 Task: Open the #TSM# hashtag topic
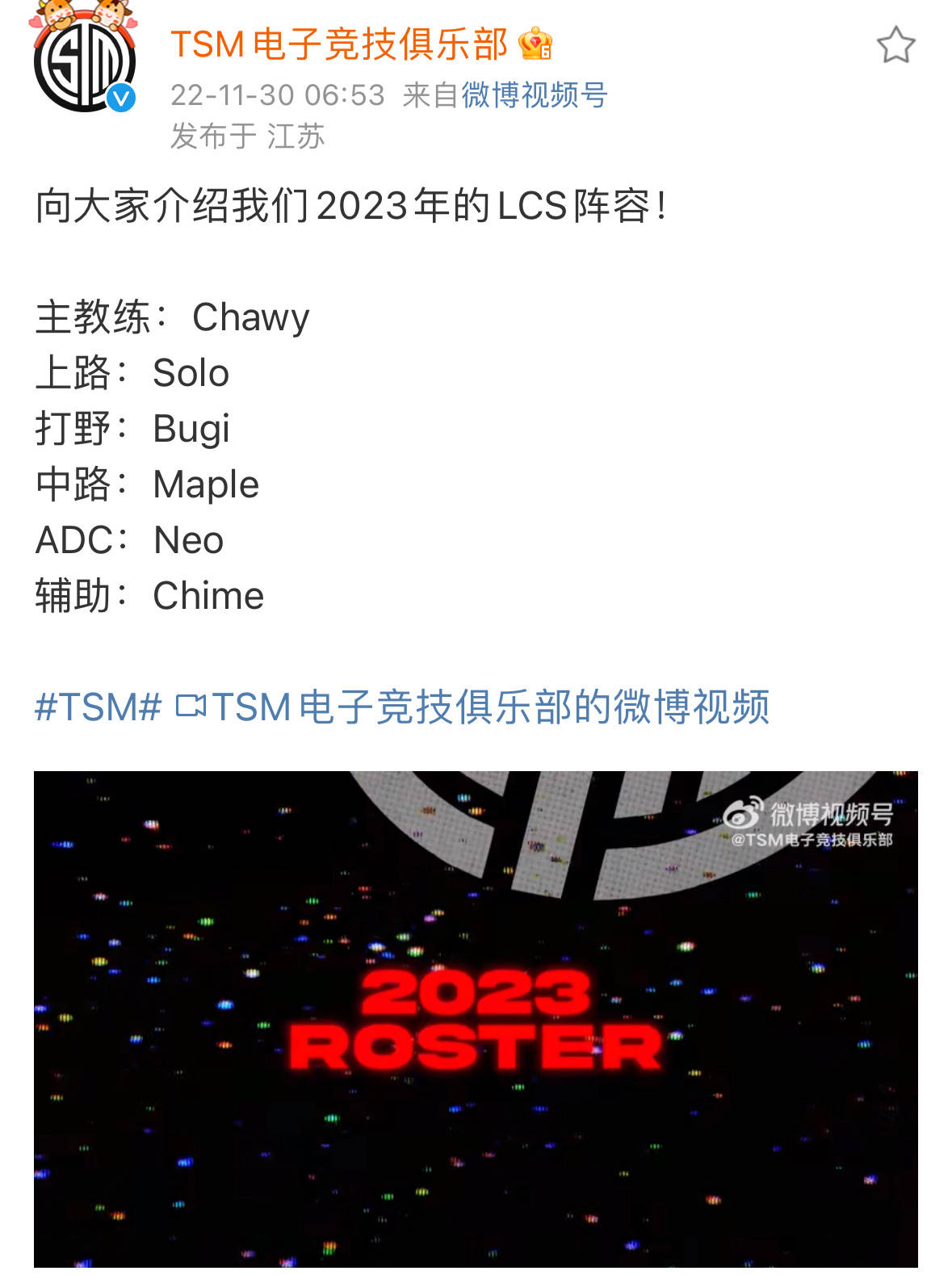(x=99, y=707)
